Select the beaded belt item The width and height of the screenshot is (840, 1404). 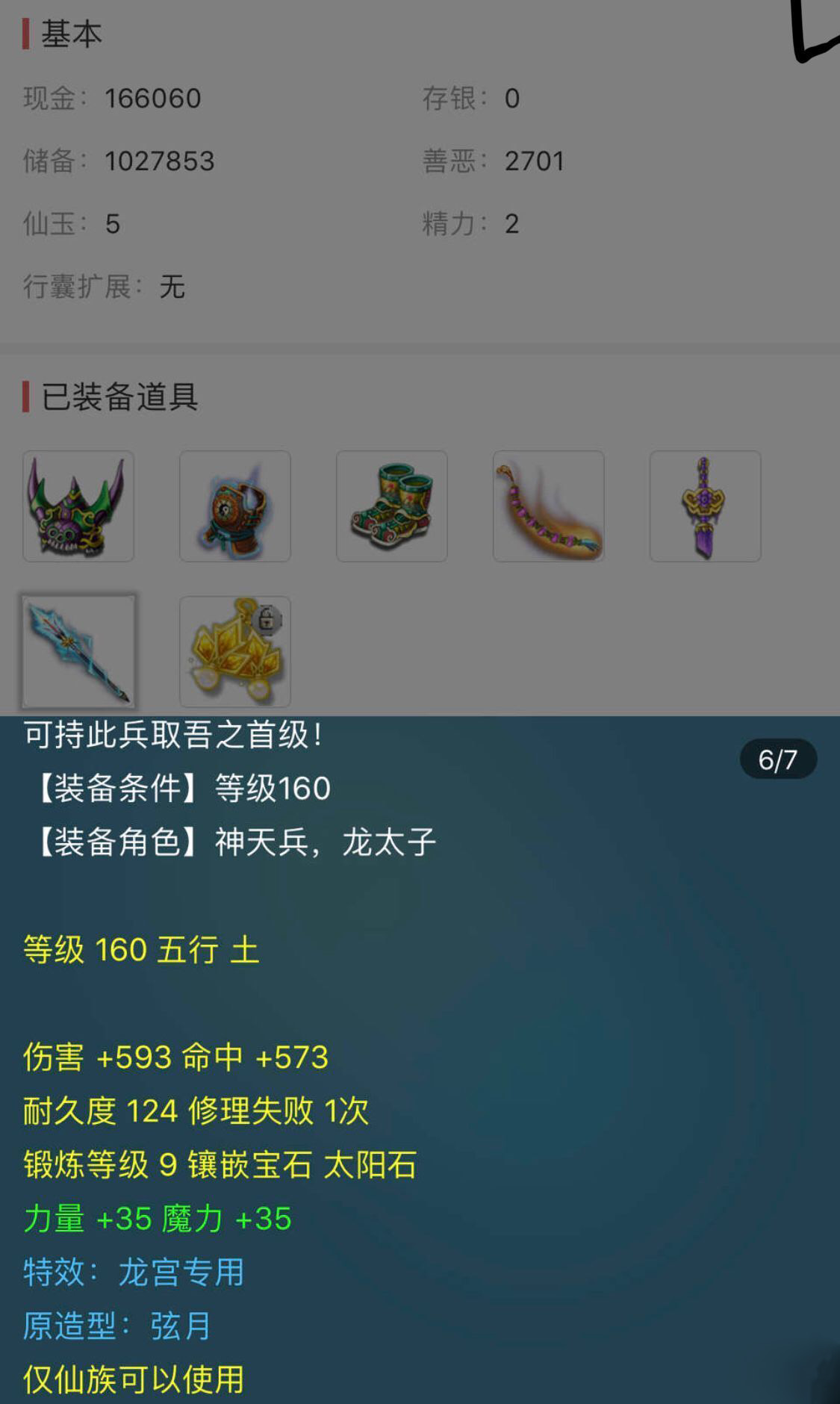pyautogui.click(x=549, y=506)
